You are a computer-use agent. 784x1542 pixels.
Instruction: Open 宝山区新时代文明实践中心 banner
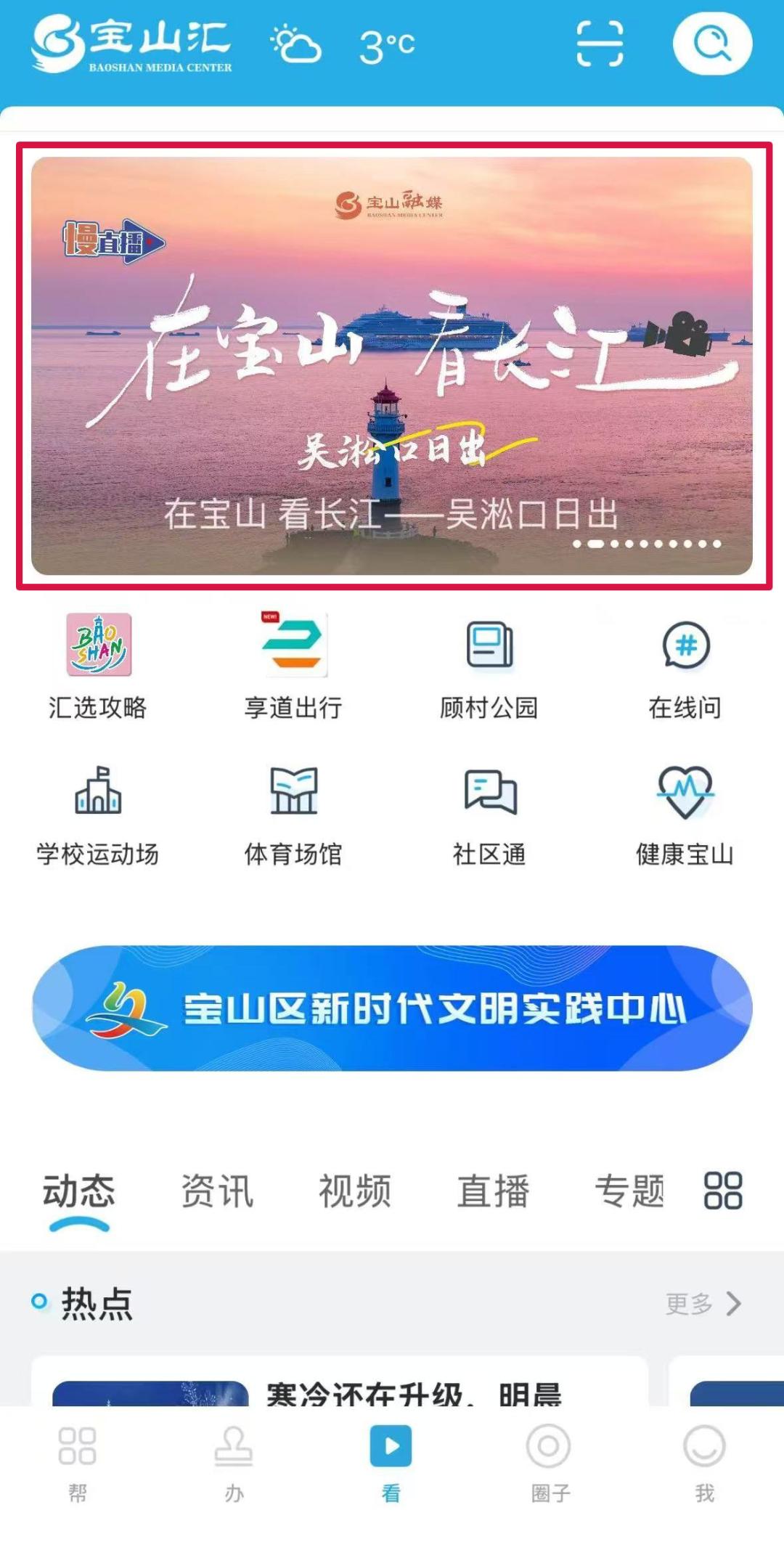point(392,1008)
